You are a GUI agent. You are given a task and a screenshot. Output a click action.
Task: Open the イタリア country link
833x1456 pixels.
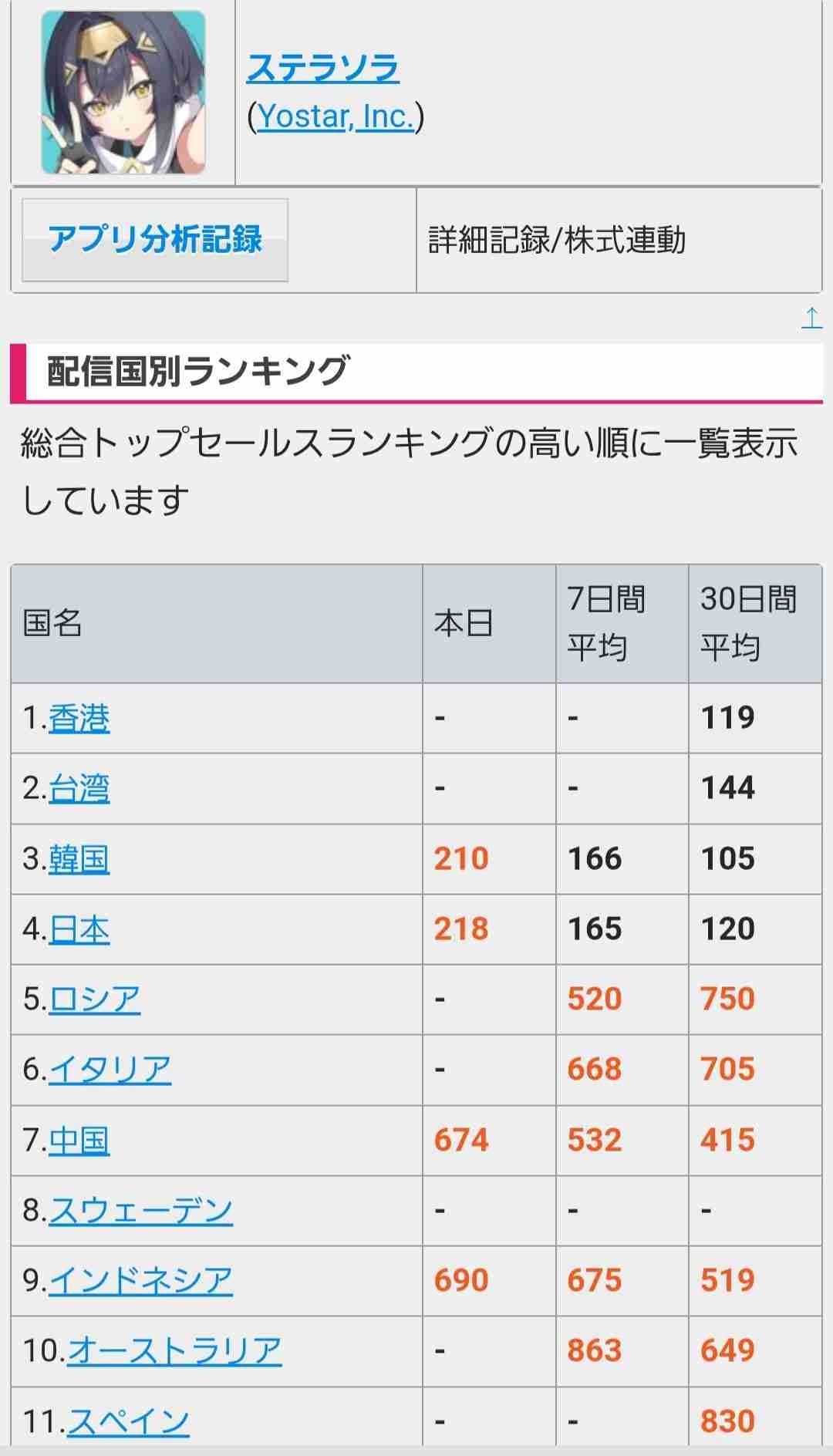click(x=110, y=1070)
